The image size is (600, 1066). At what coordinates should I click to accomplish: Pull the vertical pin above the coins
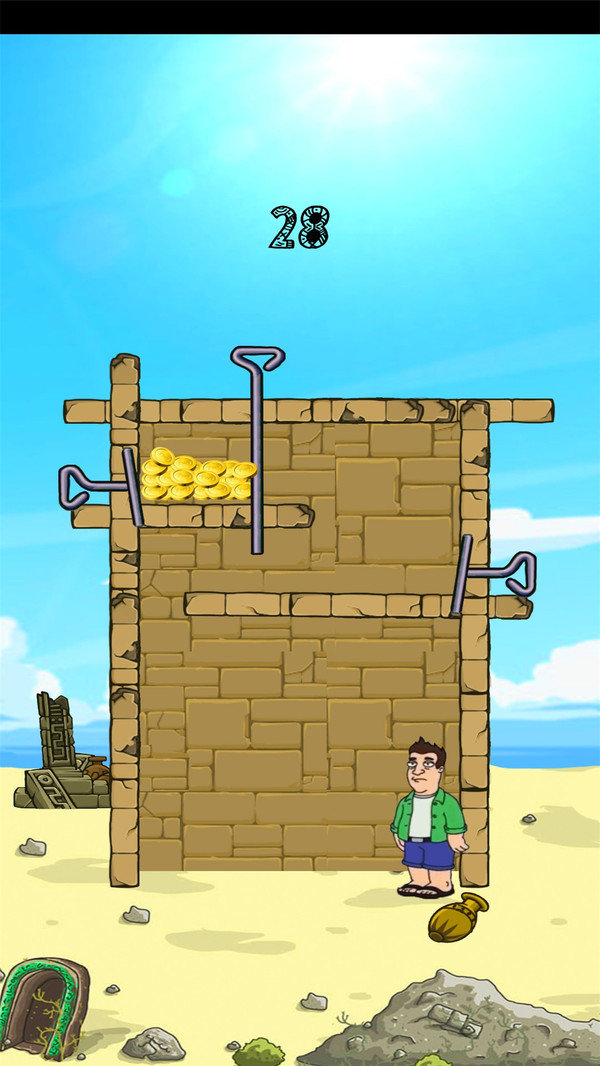pyautogui.click(x=257, y=359)
